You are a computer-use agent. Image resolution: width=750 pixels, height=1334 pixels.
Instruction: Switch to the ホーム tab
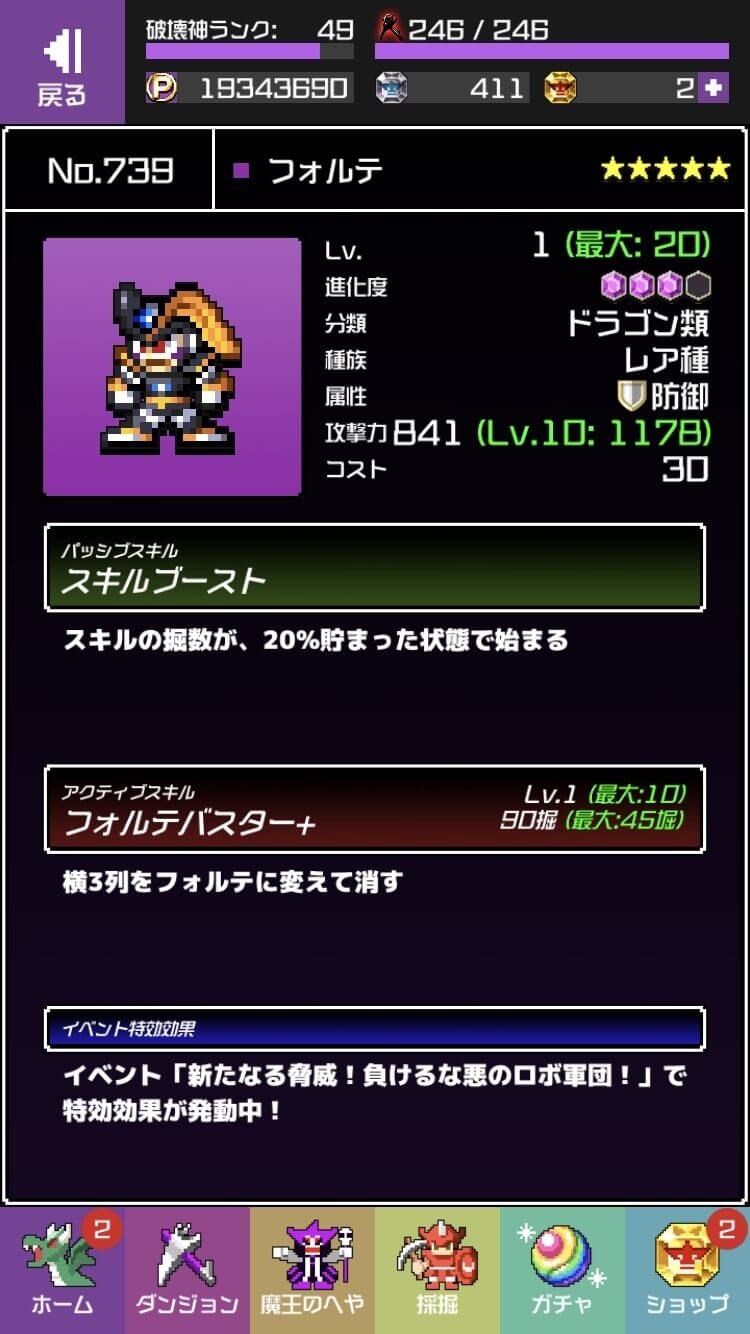tap(62, 1270)
